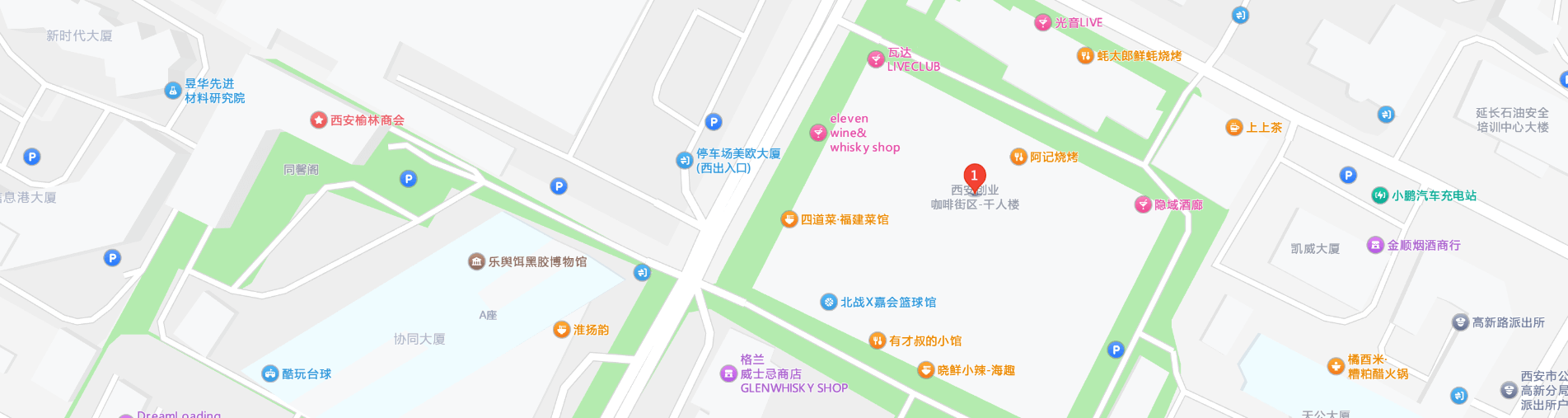Select the 北战X嘉会篮球馆 marker
The image size is (1568, 418).
[x=828, y=302]
